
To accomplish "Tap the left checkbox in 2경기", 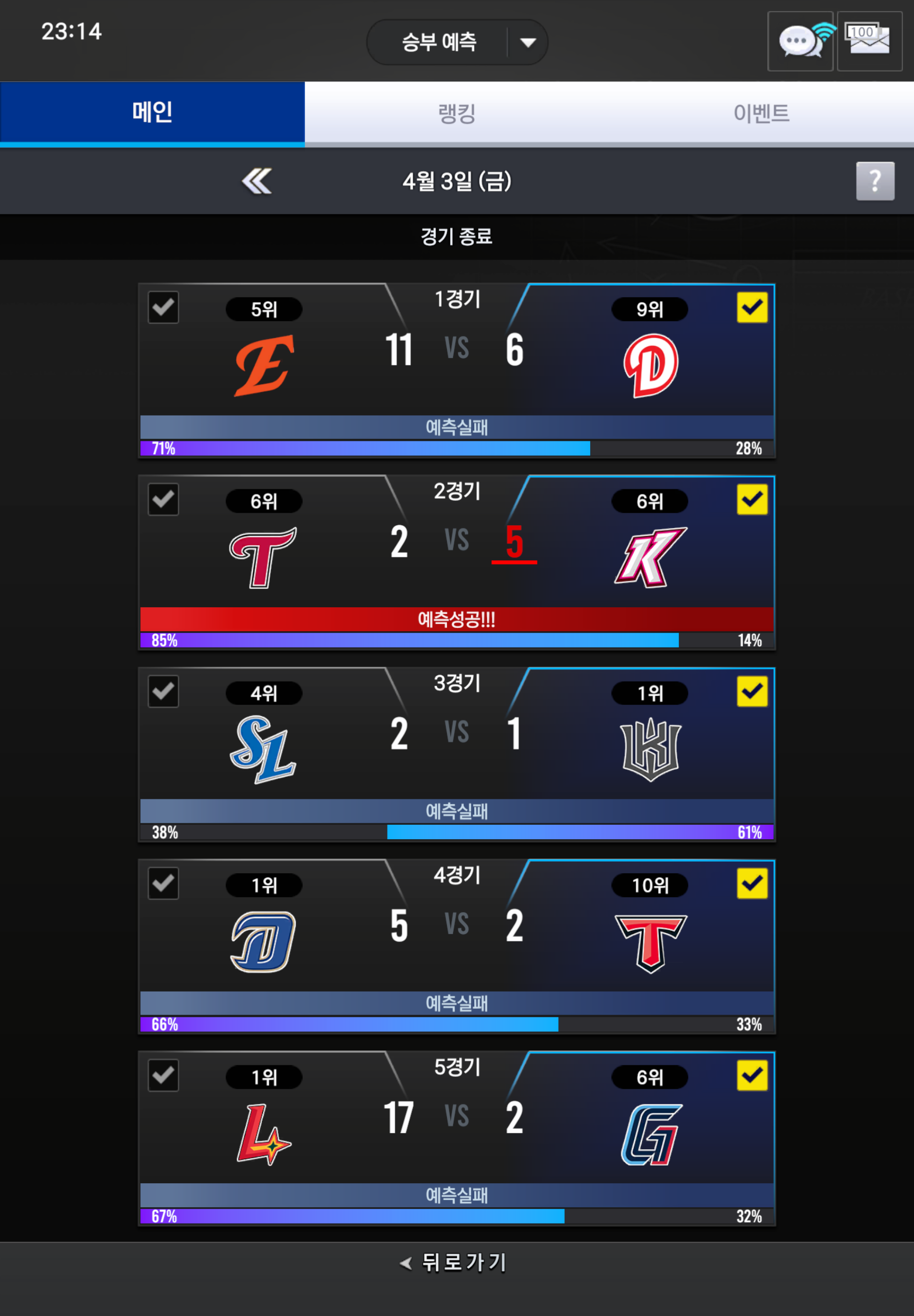I will (163, 499).
